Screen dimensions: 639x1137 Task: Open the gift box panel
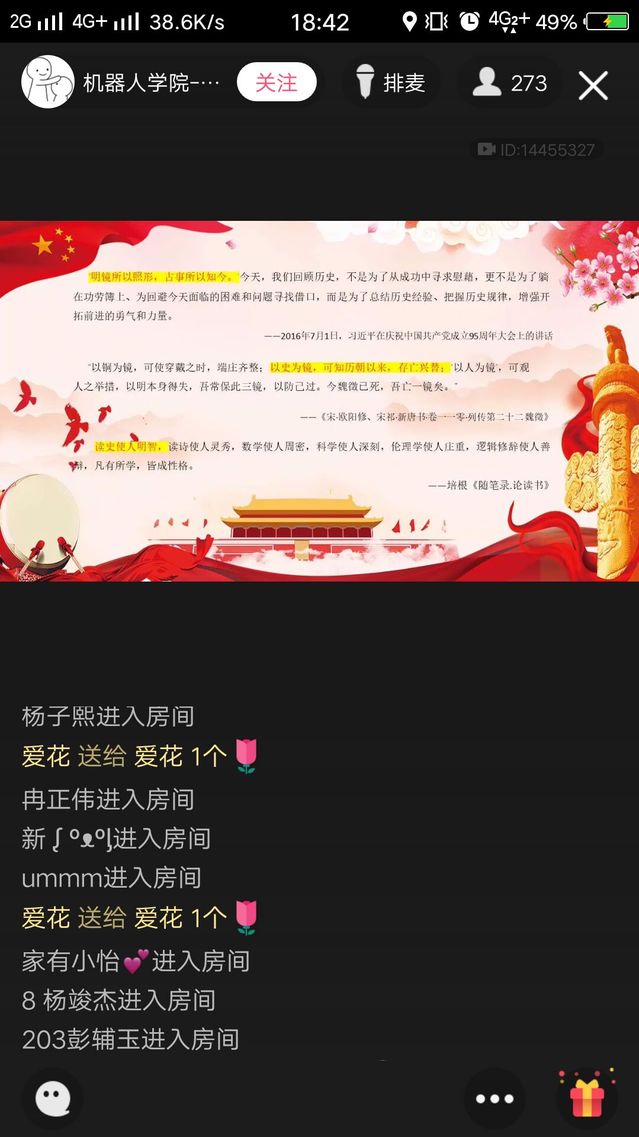(x=587, y=1097)
